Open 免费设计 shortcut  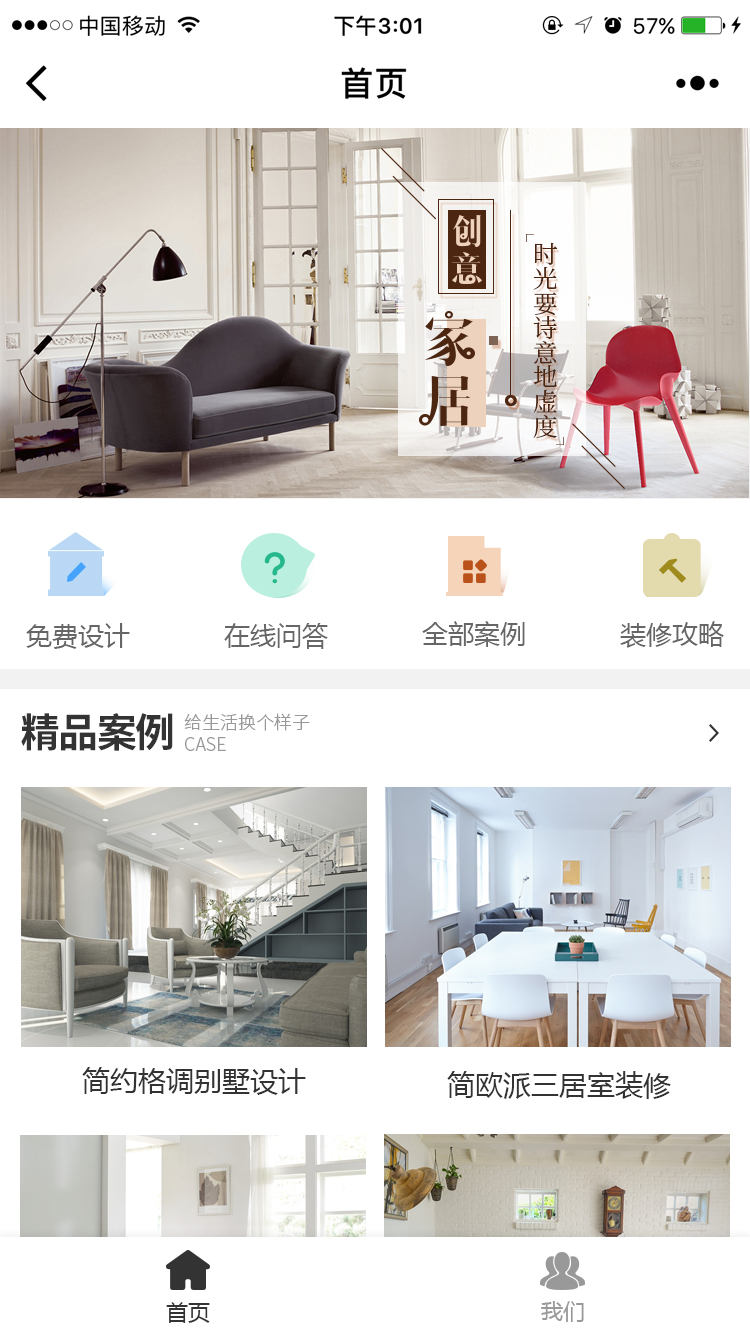point(77,591)
